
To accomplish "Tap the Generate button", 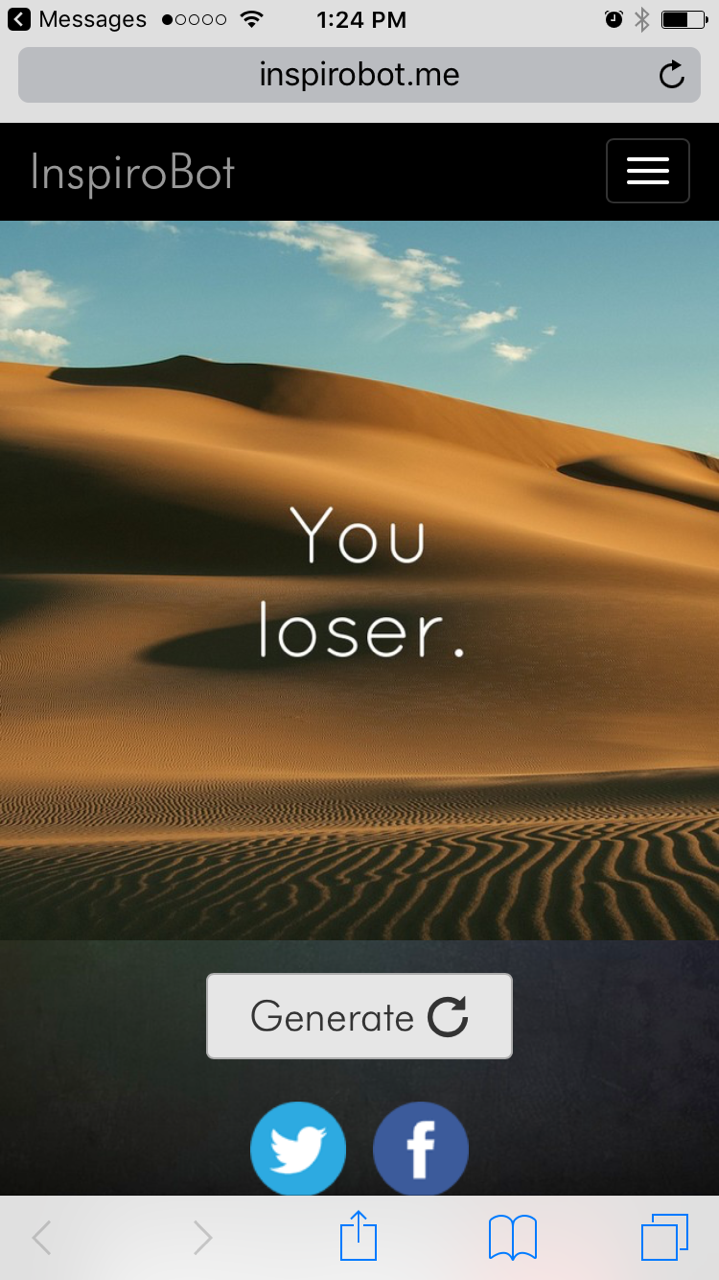I will point(359,1016).
